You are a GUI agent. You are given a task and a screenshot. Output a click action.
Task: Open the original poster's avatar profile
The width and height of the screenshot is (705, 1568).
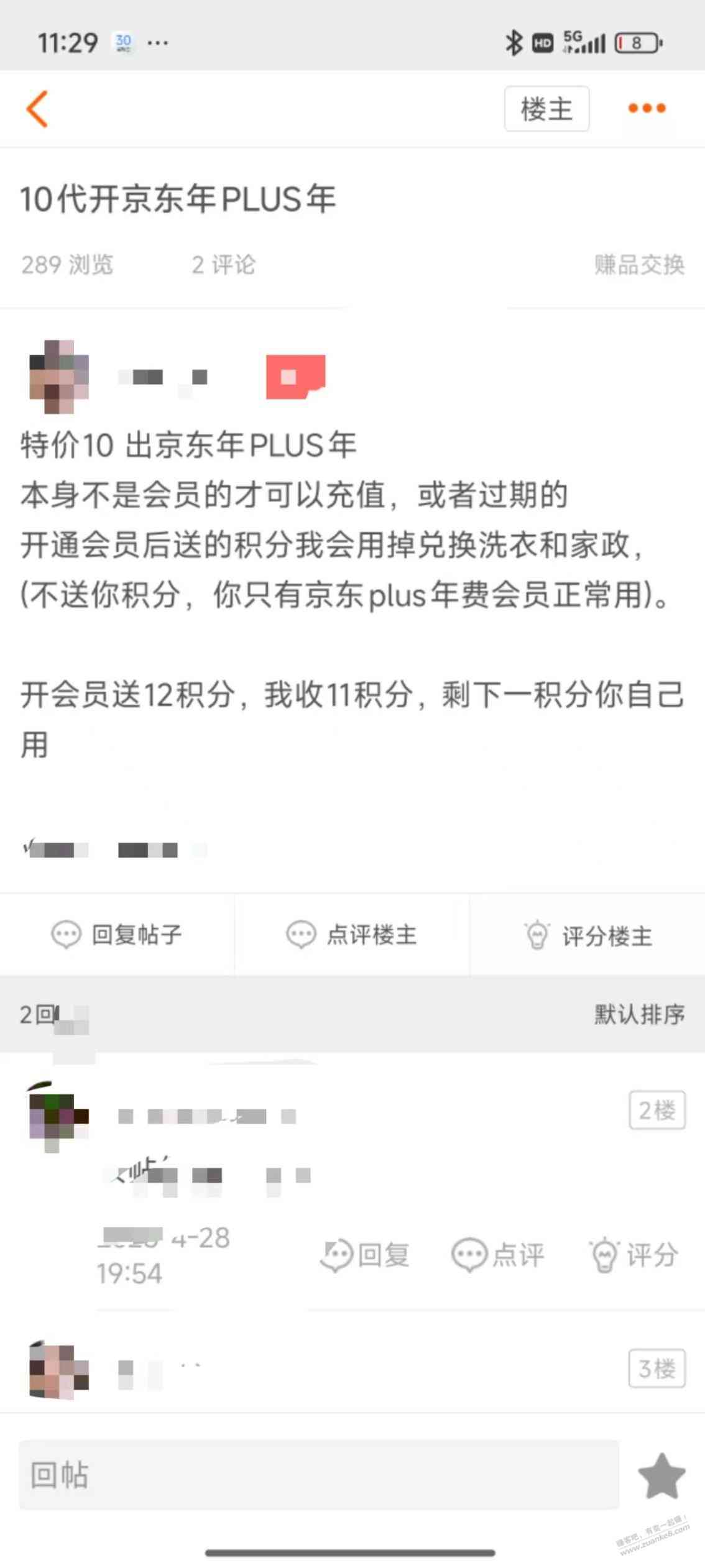59,377
